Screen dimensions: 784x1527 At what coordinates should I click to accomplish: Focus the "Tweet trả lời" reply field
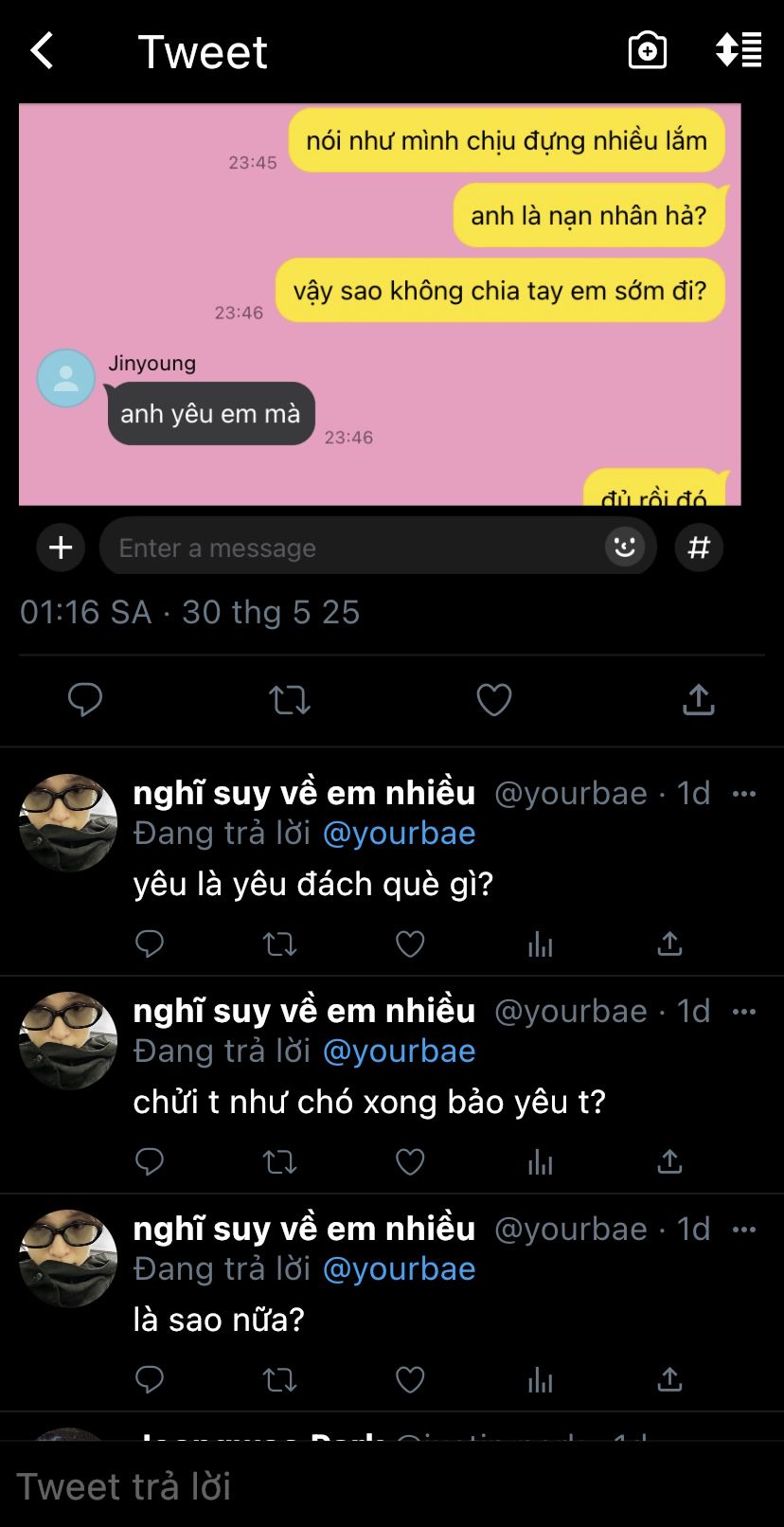(379, 1486)
